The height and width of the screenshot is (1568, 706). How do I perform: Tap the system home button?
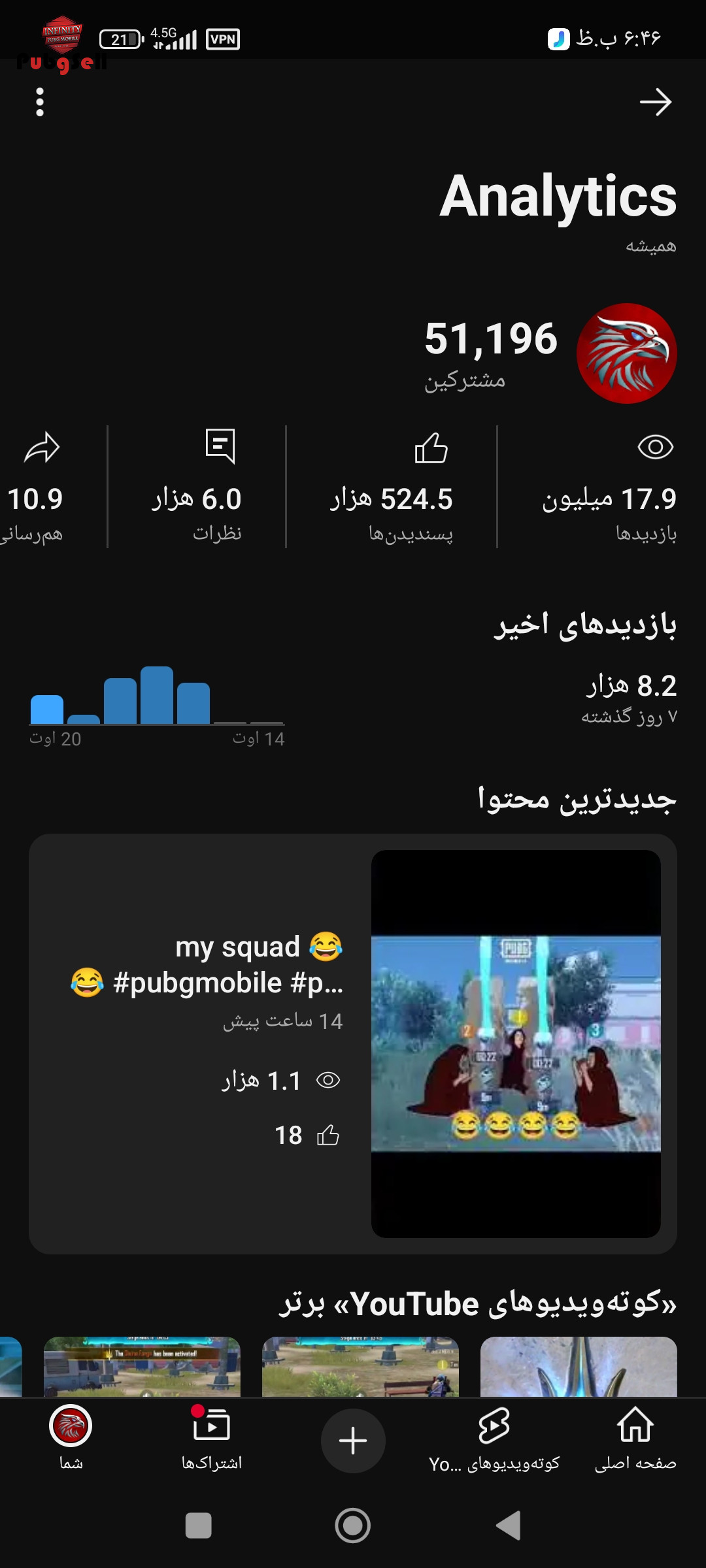coord(353,1526)
